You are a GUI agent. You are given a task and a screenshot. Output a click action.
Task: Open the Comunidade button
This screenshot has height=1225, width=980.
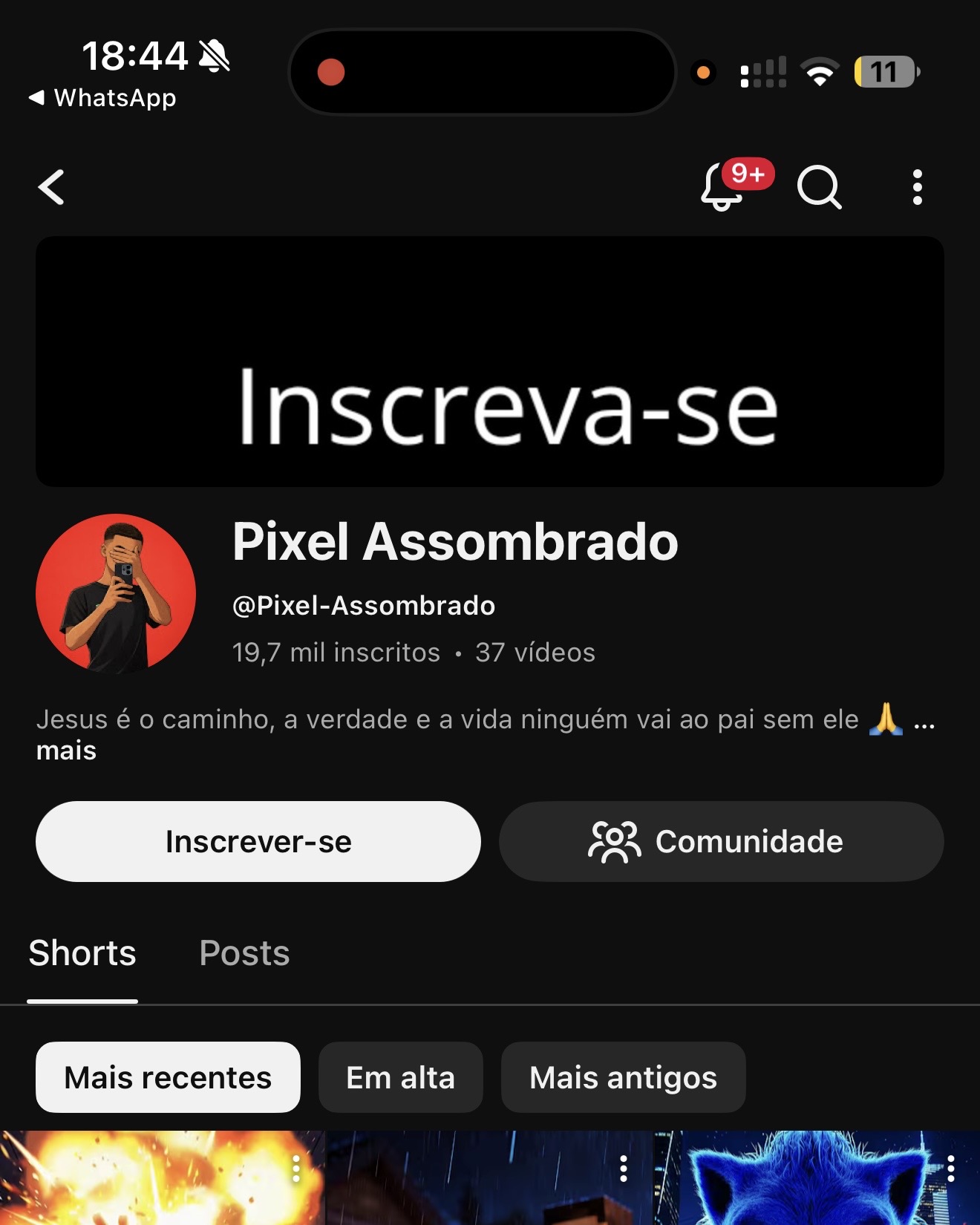pos(721,841)
